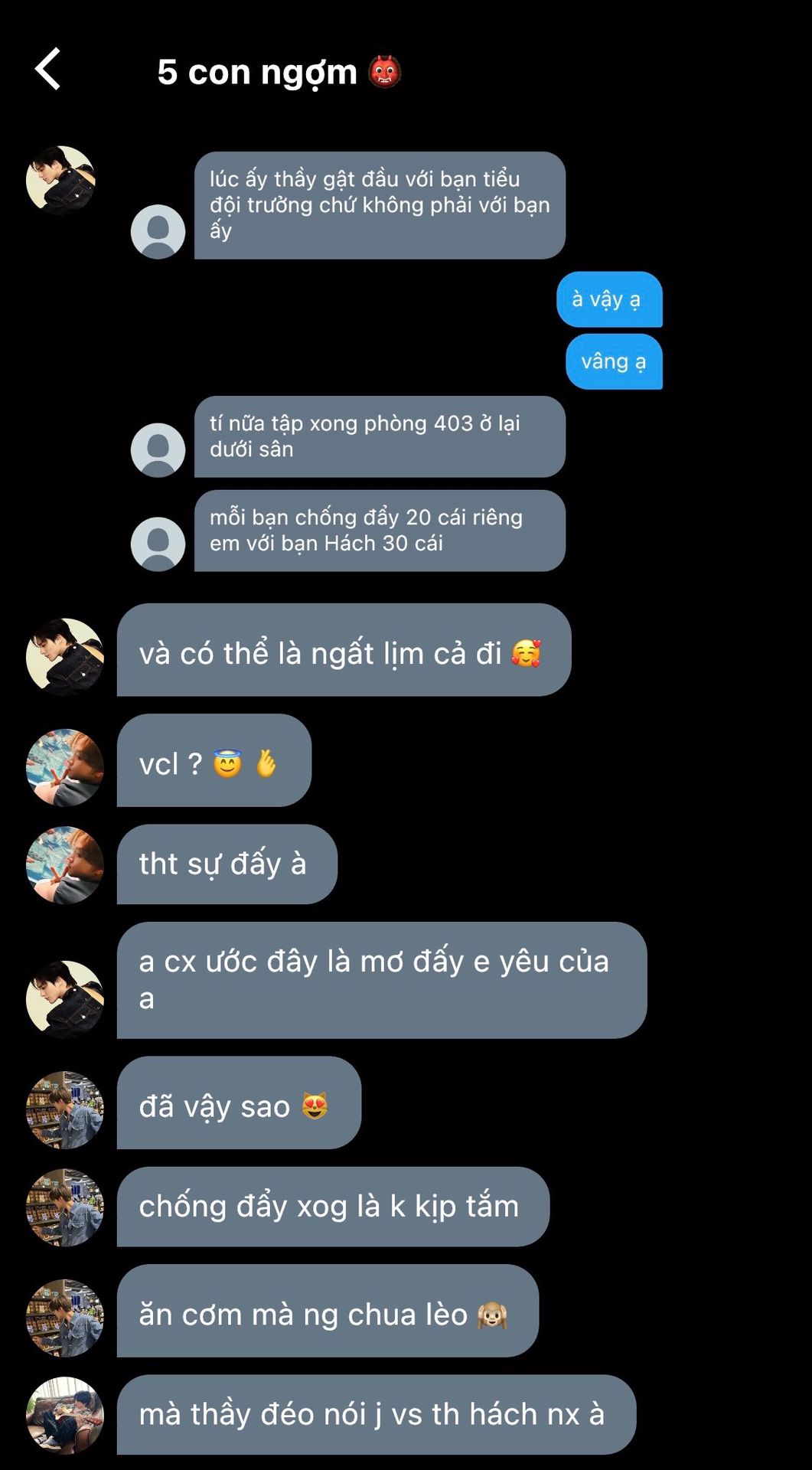Open profile picture beside "và có thể là ngất"
Image resolution: width=812 pixels, height=1470 pixels.
[64, 656]
